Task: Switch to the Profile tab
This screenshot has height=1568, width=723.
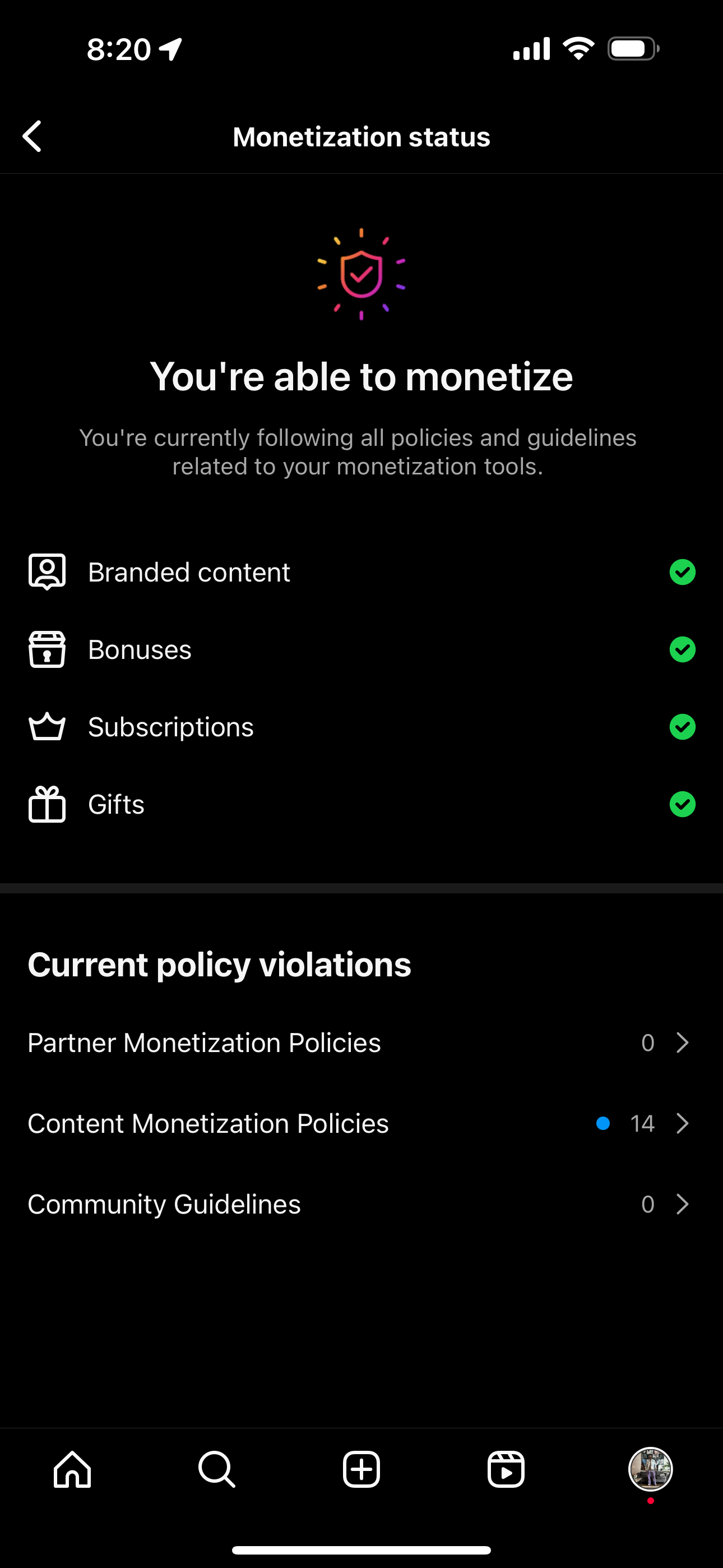Action: coord(650,1469)
